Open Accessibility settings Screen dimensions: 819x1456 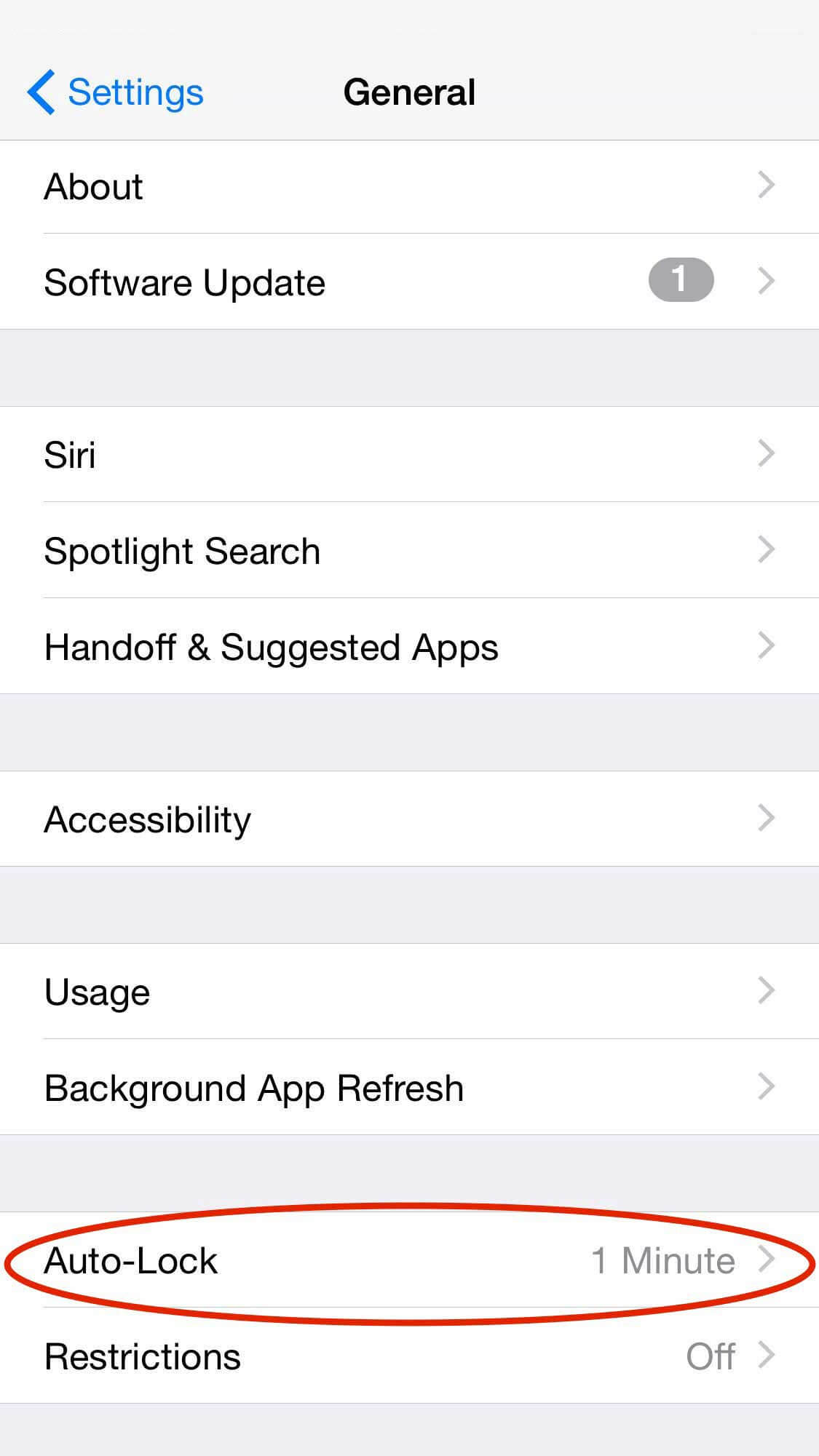point(408,819)
